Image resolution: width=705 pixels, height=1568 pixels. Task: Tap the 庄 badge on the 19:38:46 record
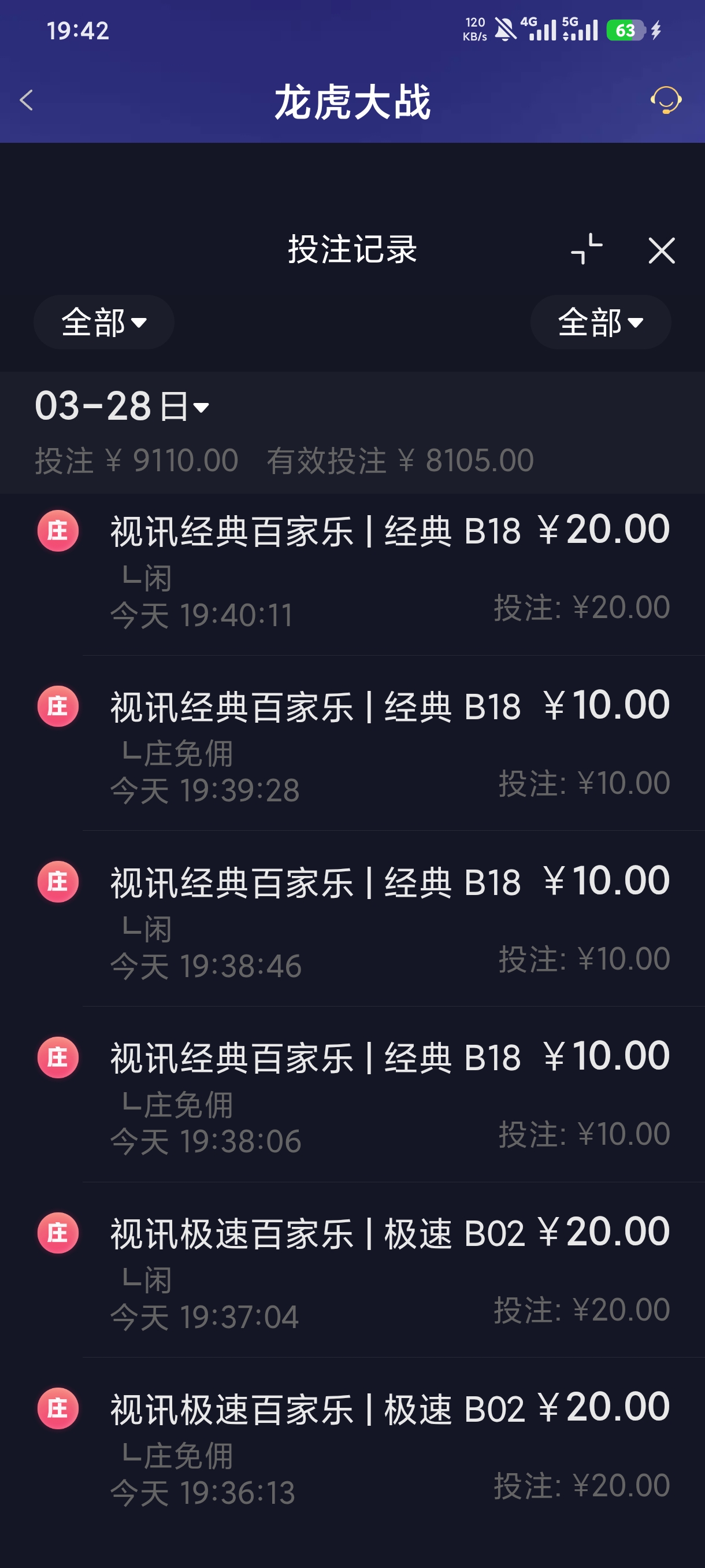tap(57, 881)
